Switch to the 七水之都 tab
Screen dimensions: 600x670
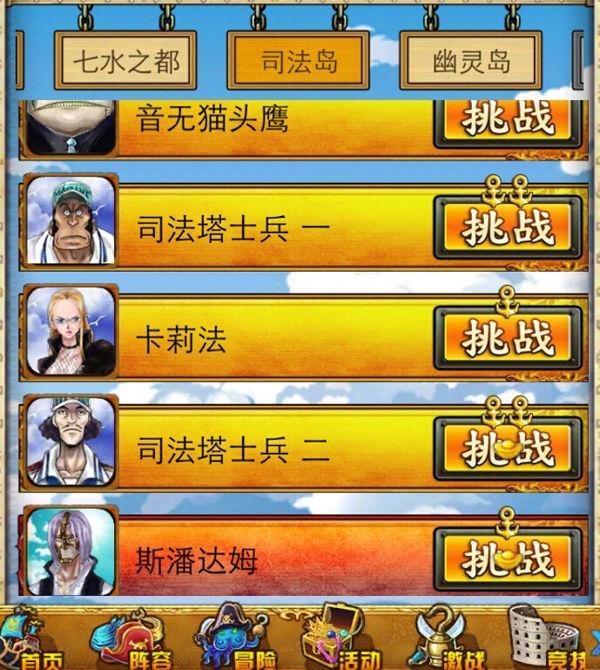tap(125, 61)
